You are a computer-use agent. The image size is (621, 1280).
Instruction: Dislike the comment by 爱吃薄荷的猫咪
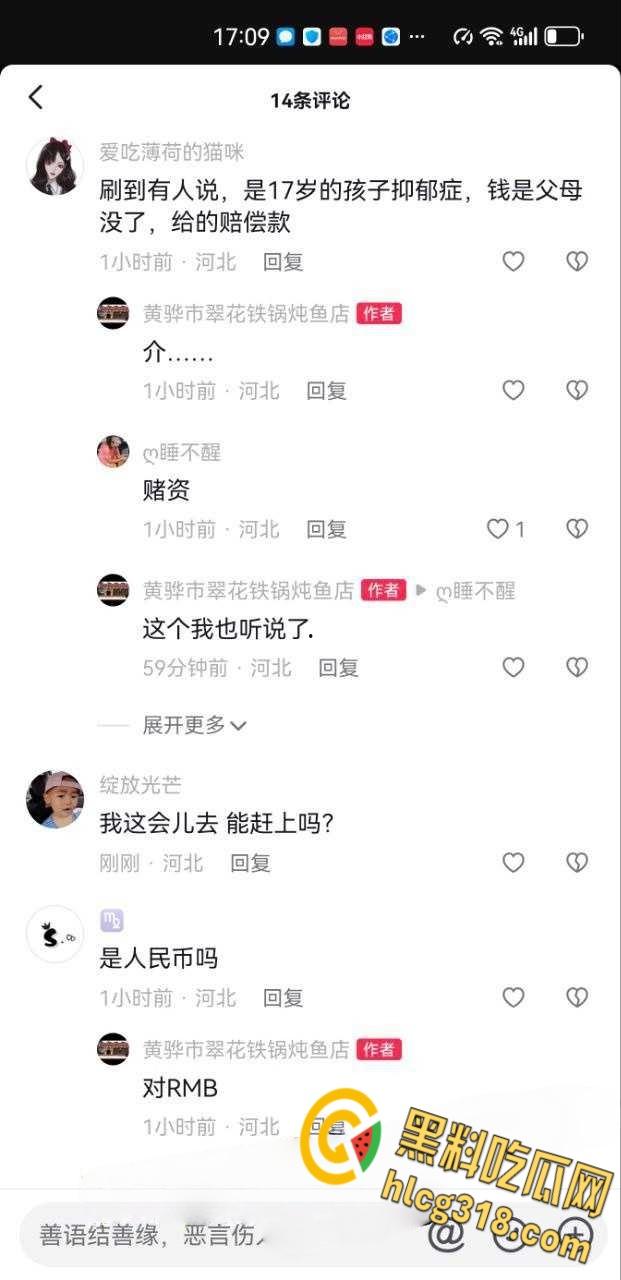pos(577,262)
